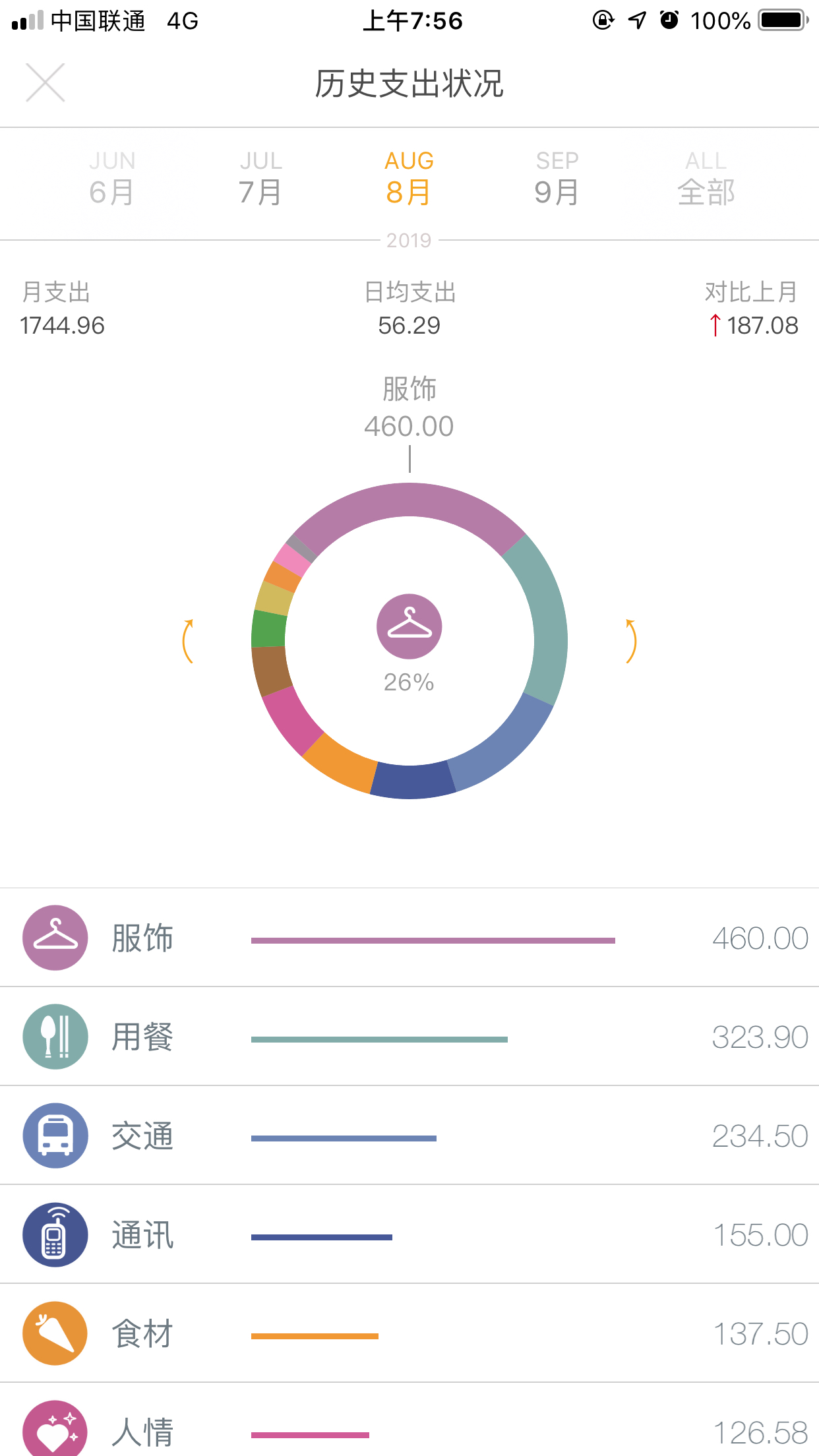Image resolution: width=819 pixels, height=1456 pixels.
Task: Open the 通讯 155.00 category row
Action: tap(409, 1234)
